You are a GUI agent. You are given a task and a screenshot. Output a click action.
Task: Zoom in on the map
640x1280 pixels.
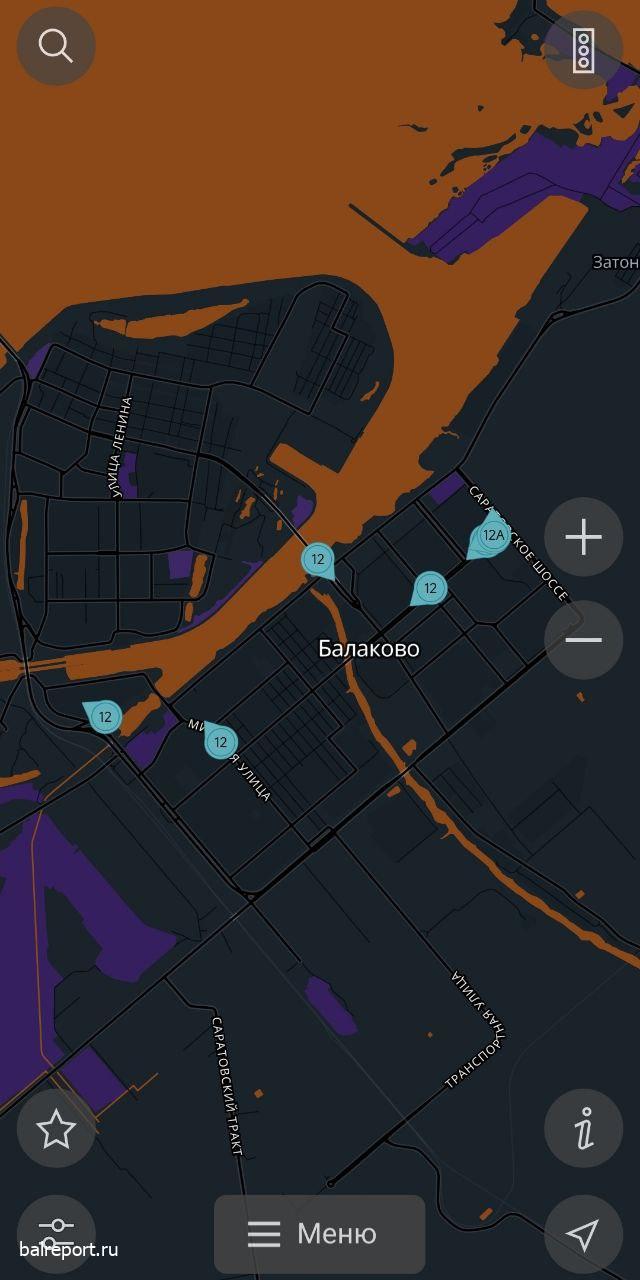584,537
